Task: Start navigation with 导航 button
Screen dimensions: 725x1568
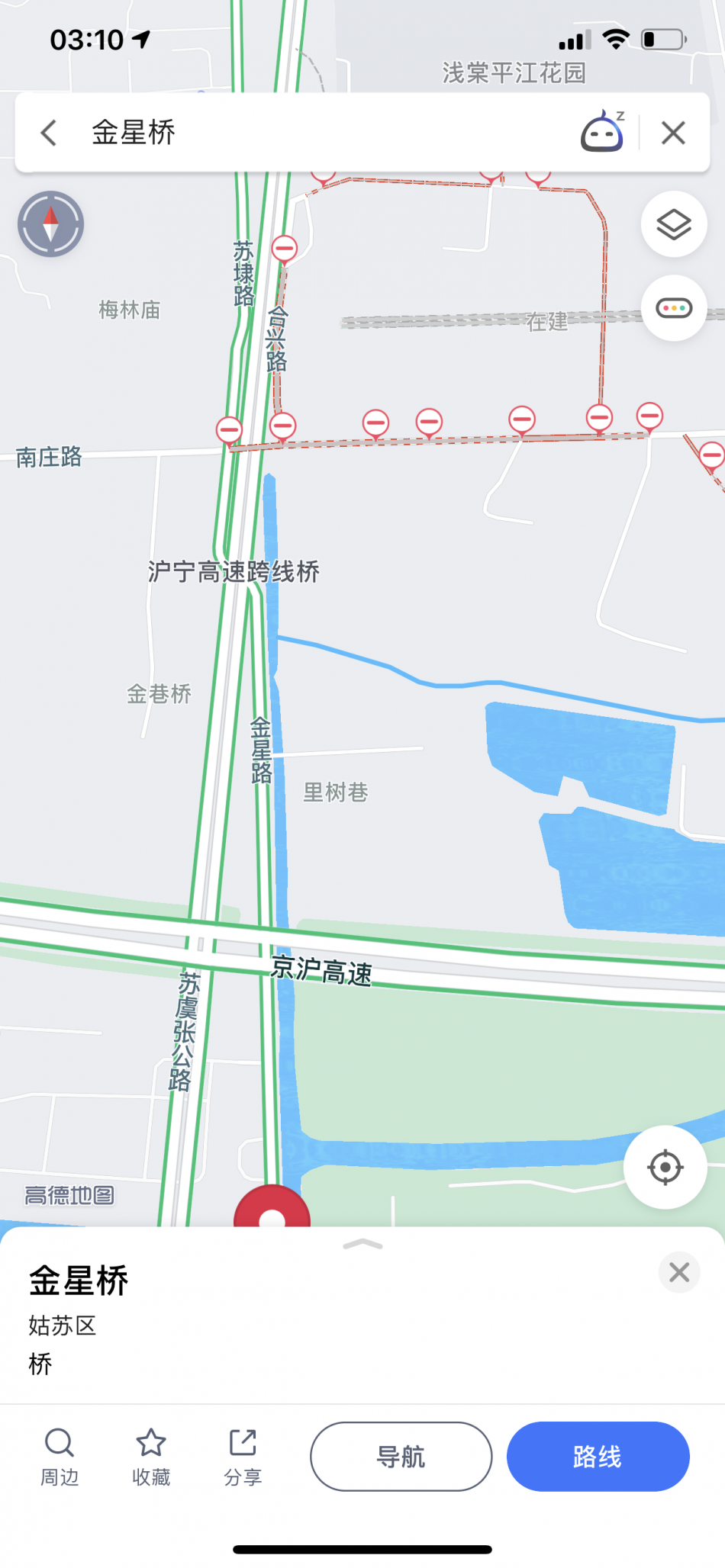Action: [401, 1457]
